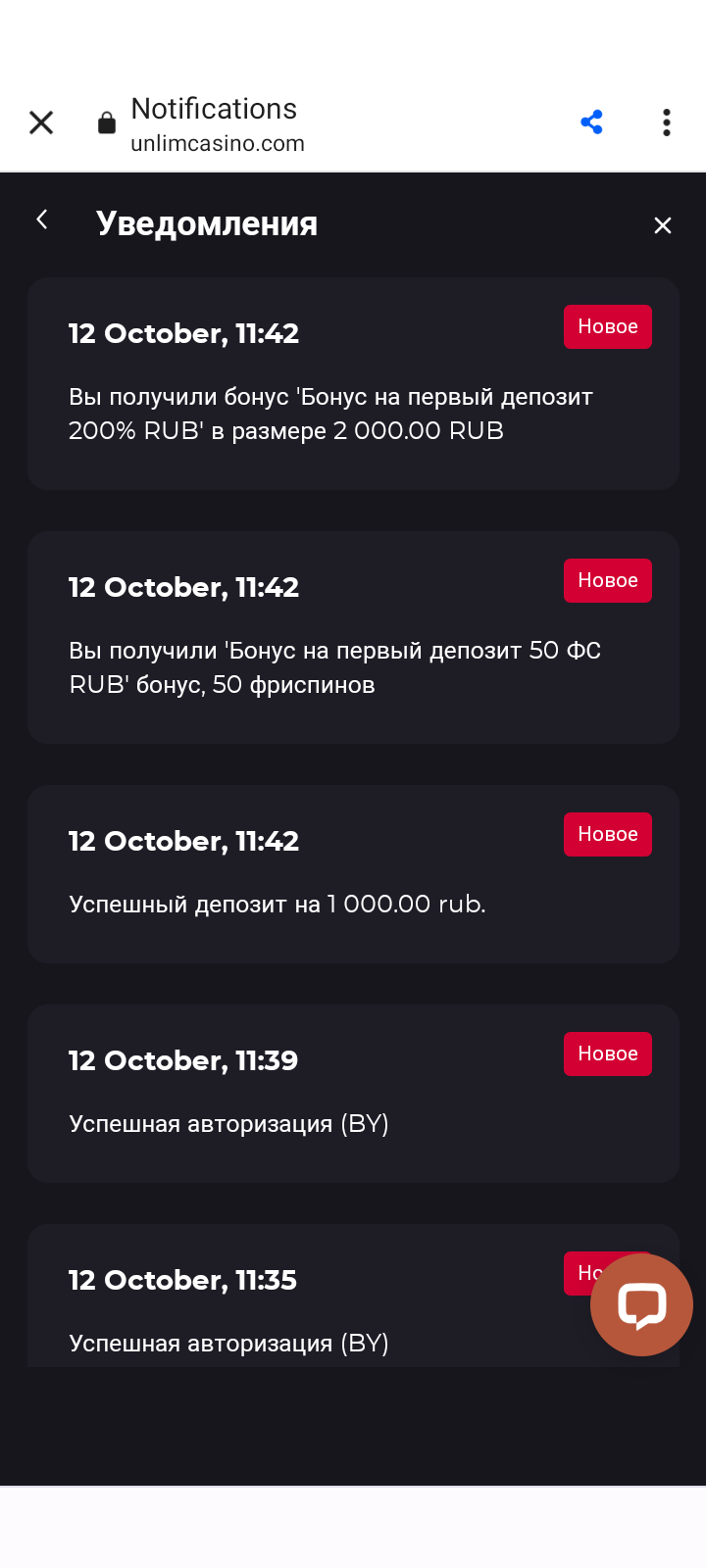706x1568 pixels.
Task: Click the X icon in the browser toolbar
Action: click(40, 122)
